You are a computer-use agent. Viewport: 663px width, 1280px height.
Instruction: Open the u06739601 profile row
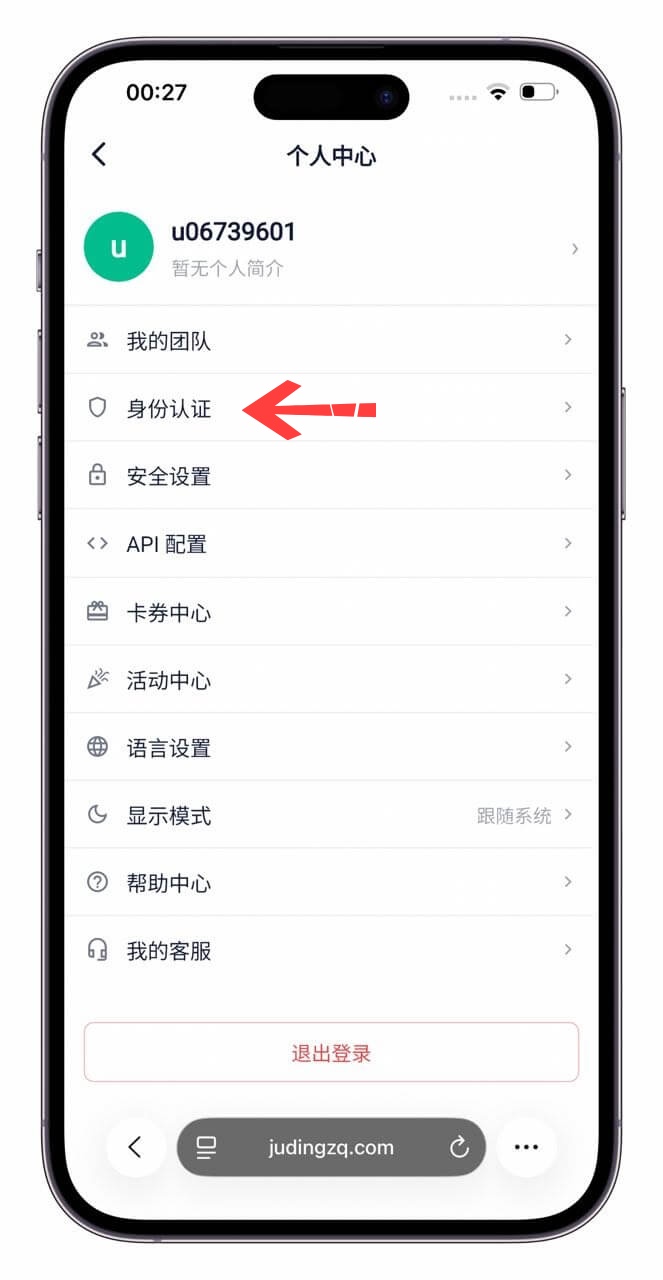point(331,248)
